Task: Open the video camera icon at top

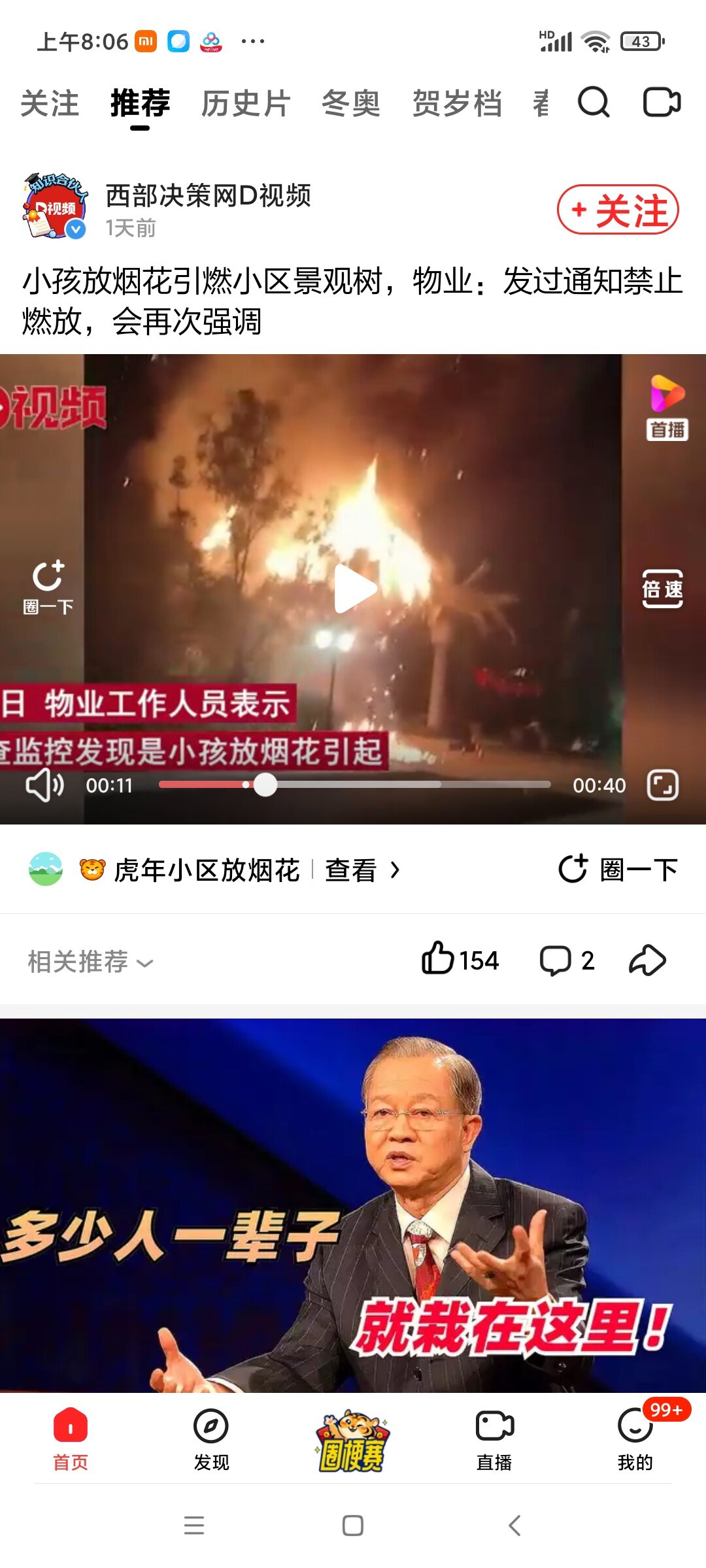Action: tap(662, 103)
